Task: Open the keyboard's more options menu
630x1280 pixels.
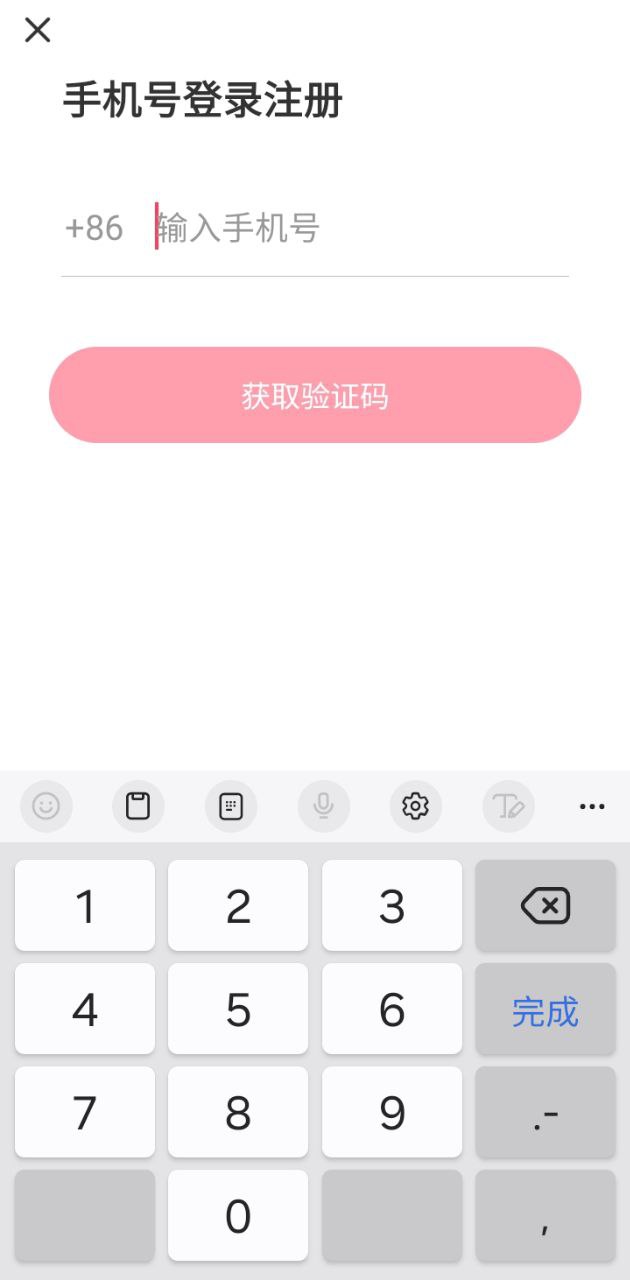Action: pos(592,806)
